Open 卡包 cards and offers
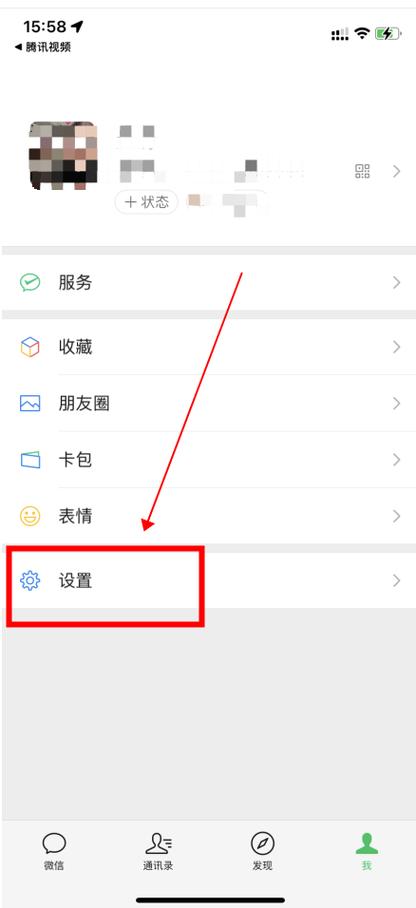 [x=208, y=460]
